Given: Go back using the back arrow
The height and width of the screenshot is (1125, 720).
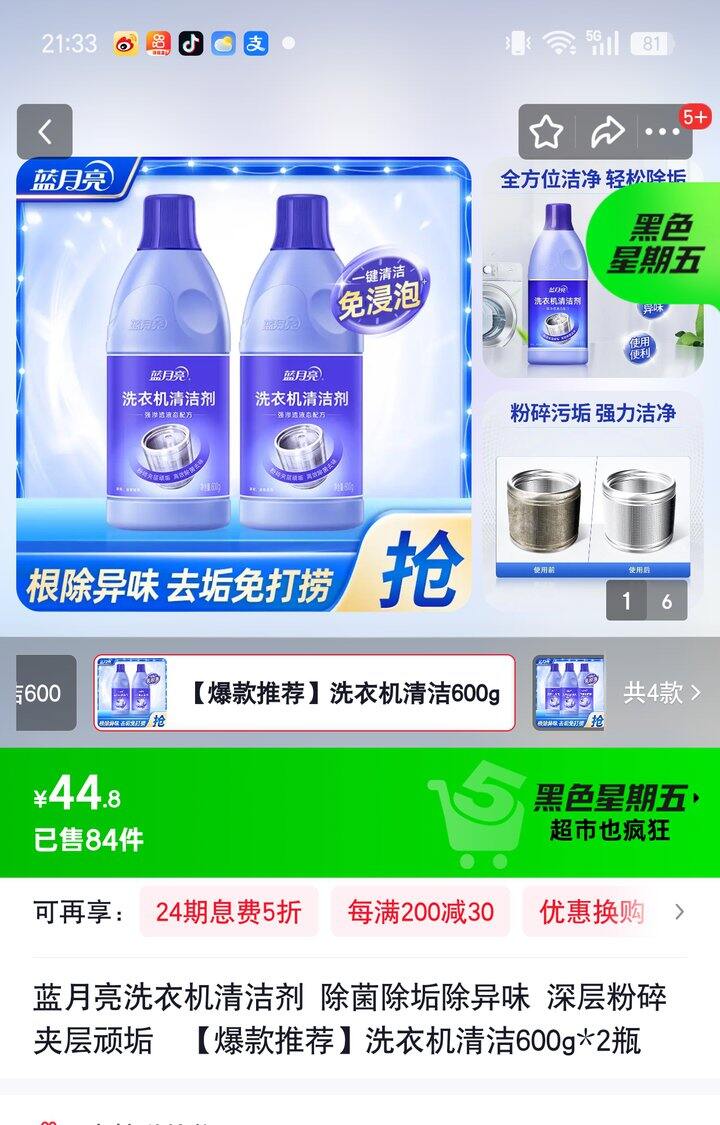Looking at the screenshot, I should (x=44, y=132).
